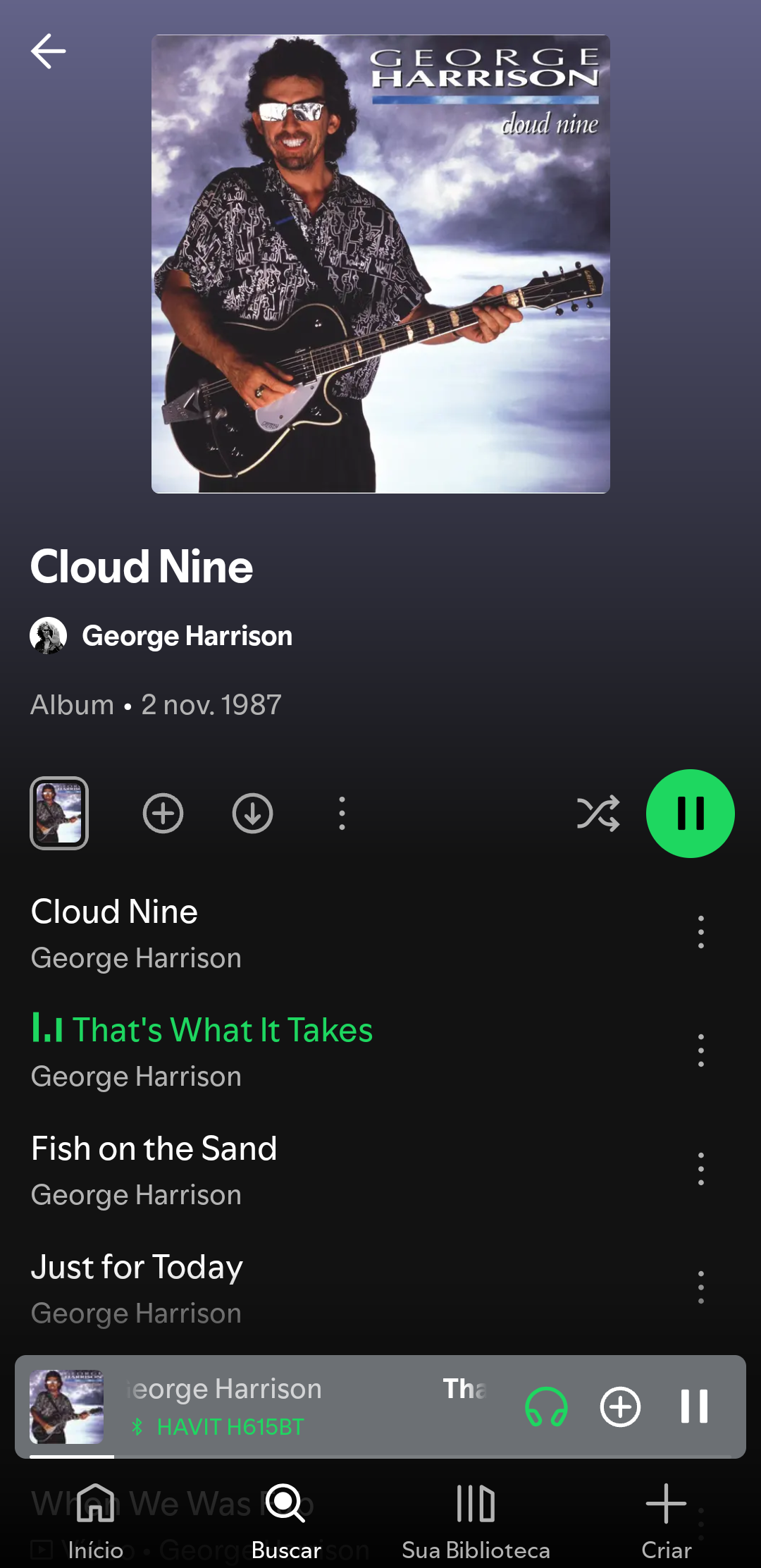This screenshot has width=761, height=1568.
Task: Open options for Fish on the Sand
Action: (700, 1169)
